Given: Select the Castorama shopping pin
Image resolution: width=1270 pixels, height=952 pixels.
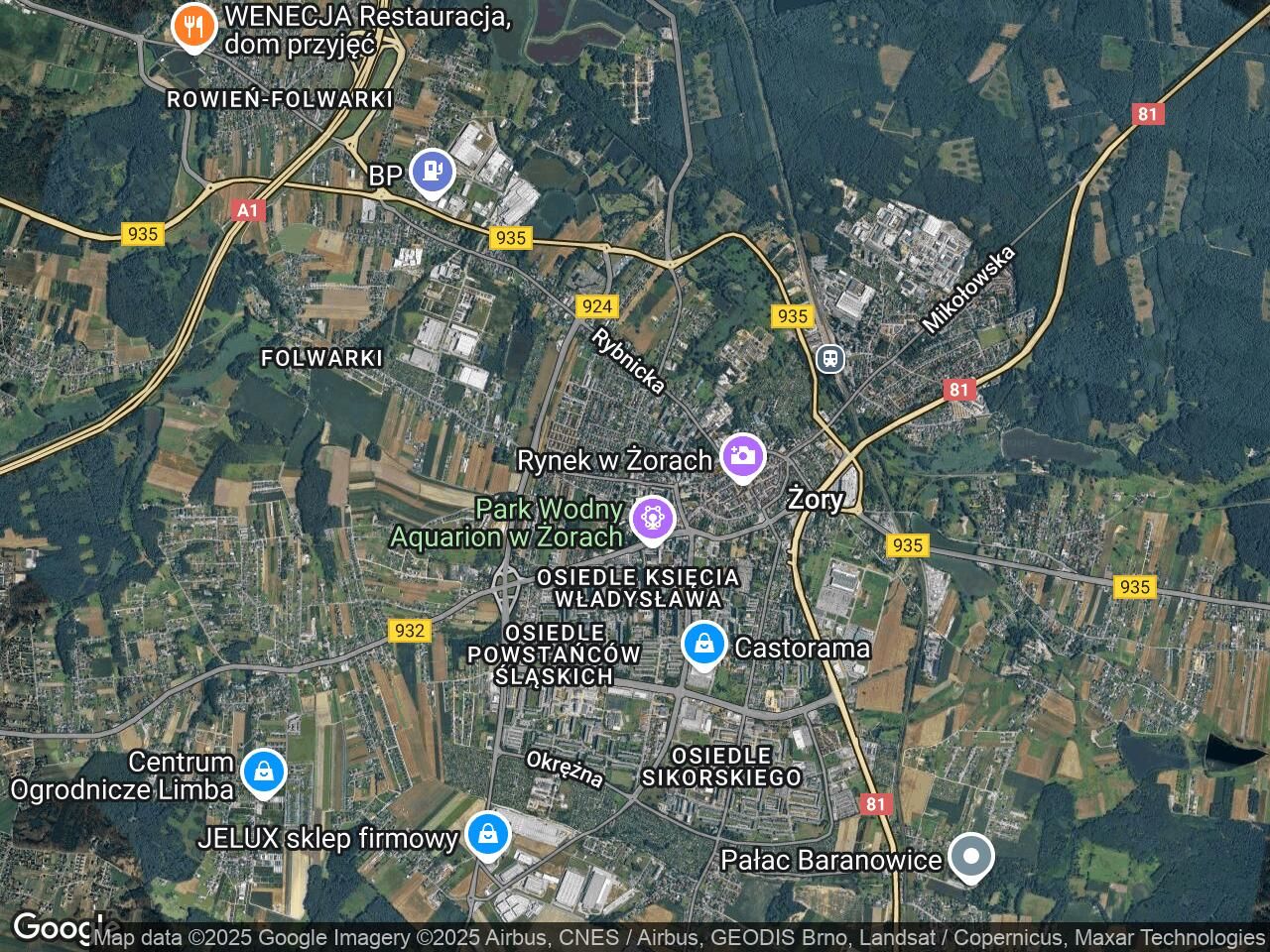Looking at the screenshot, I should [x=703, y=646].
